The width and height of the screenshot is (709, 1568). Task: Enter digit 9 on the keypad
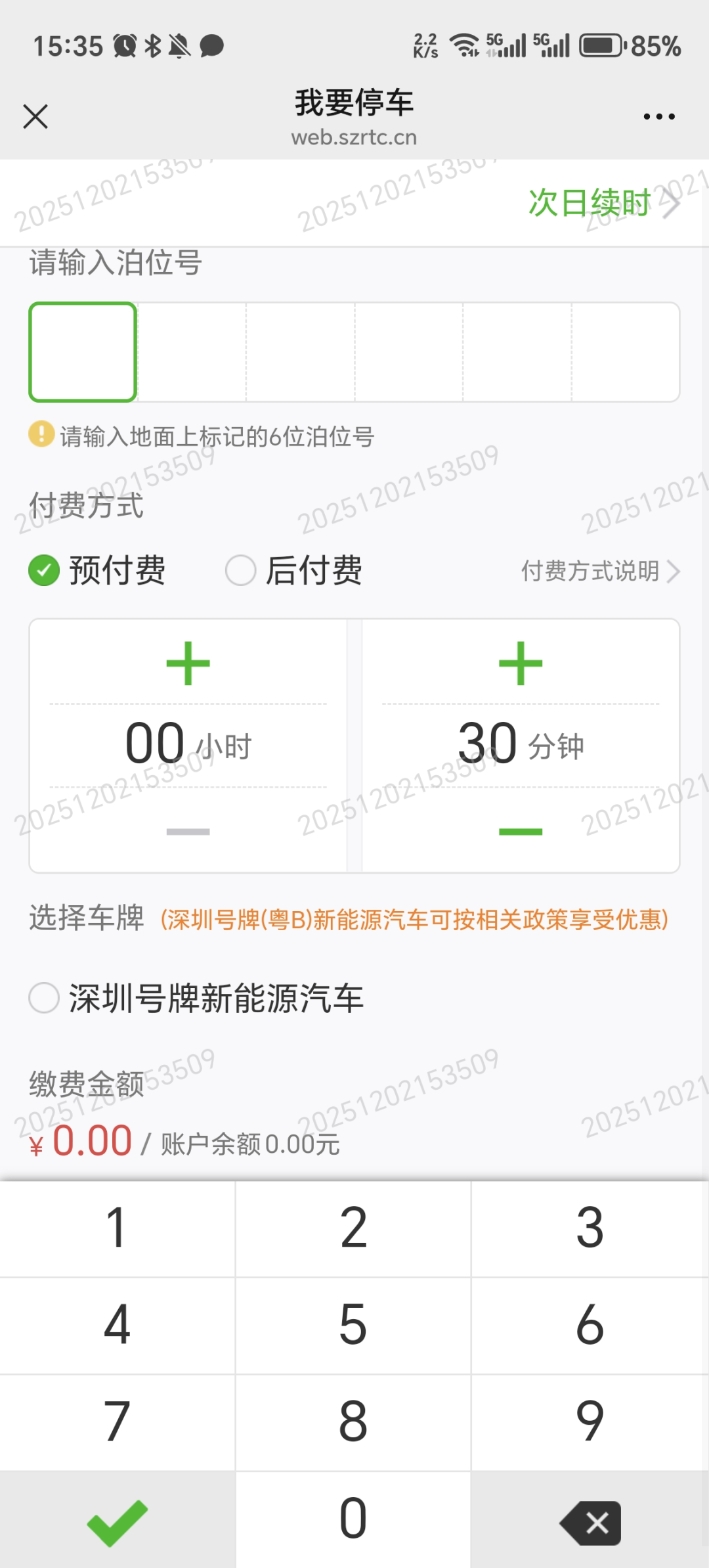590,1422
